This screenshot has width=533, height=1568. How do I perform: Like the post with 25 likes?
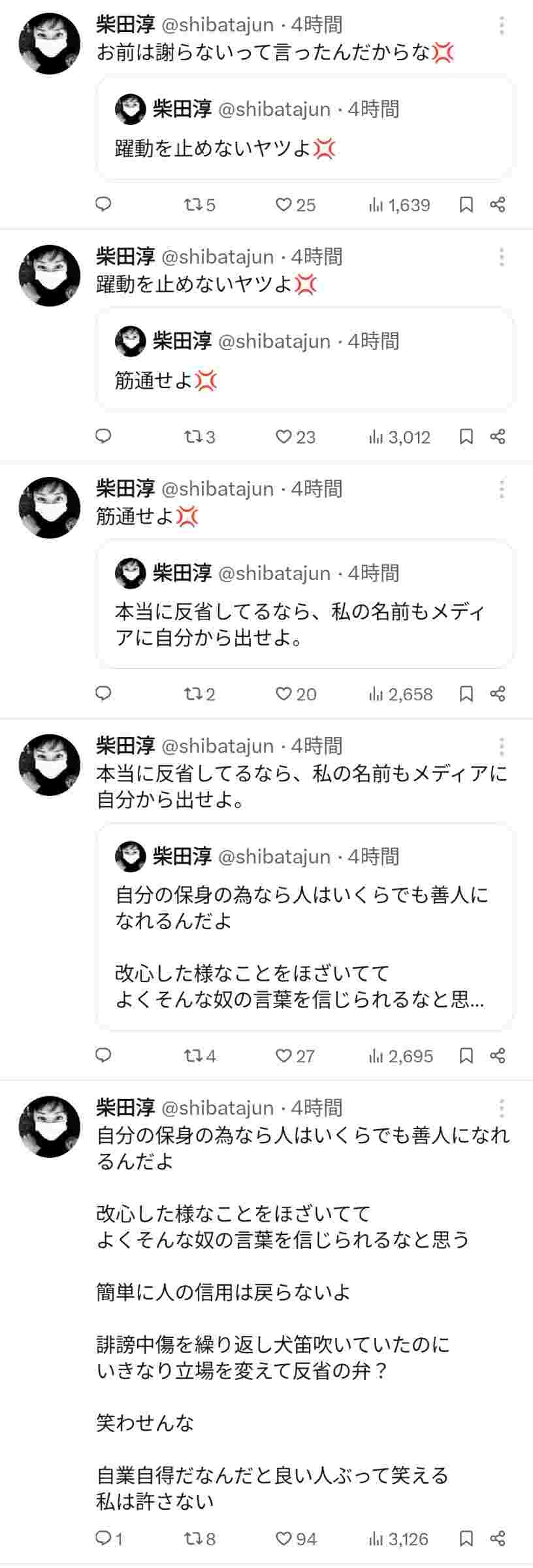(283, 205)
